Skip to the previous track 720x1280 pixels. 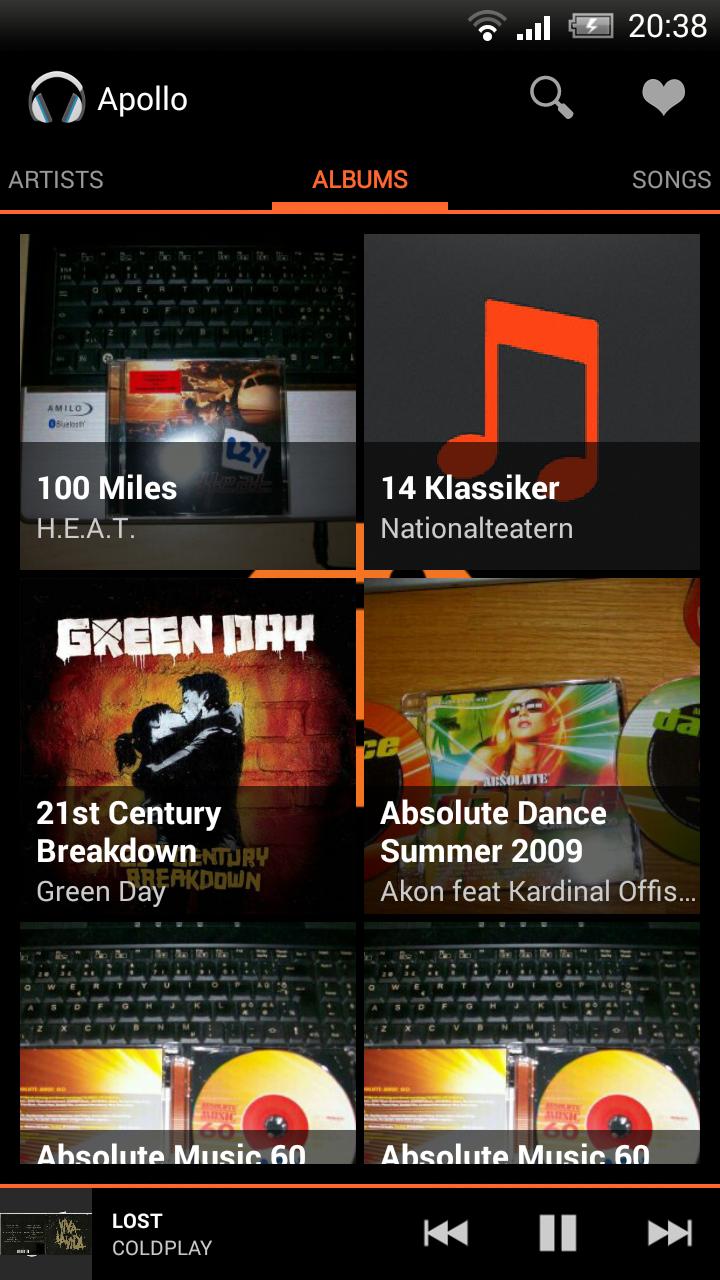[x=446, y=1233]
